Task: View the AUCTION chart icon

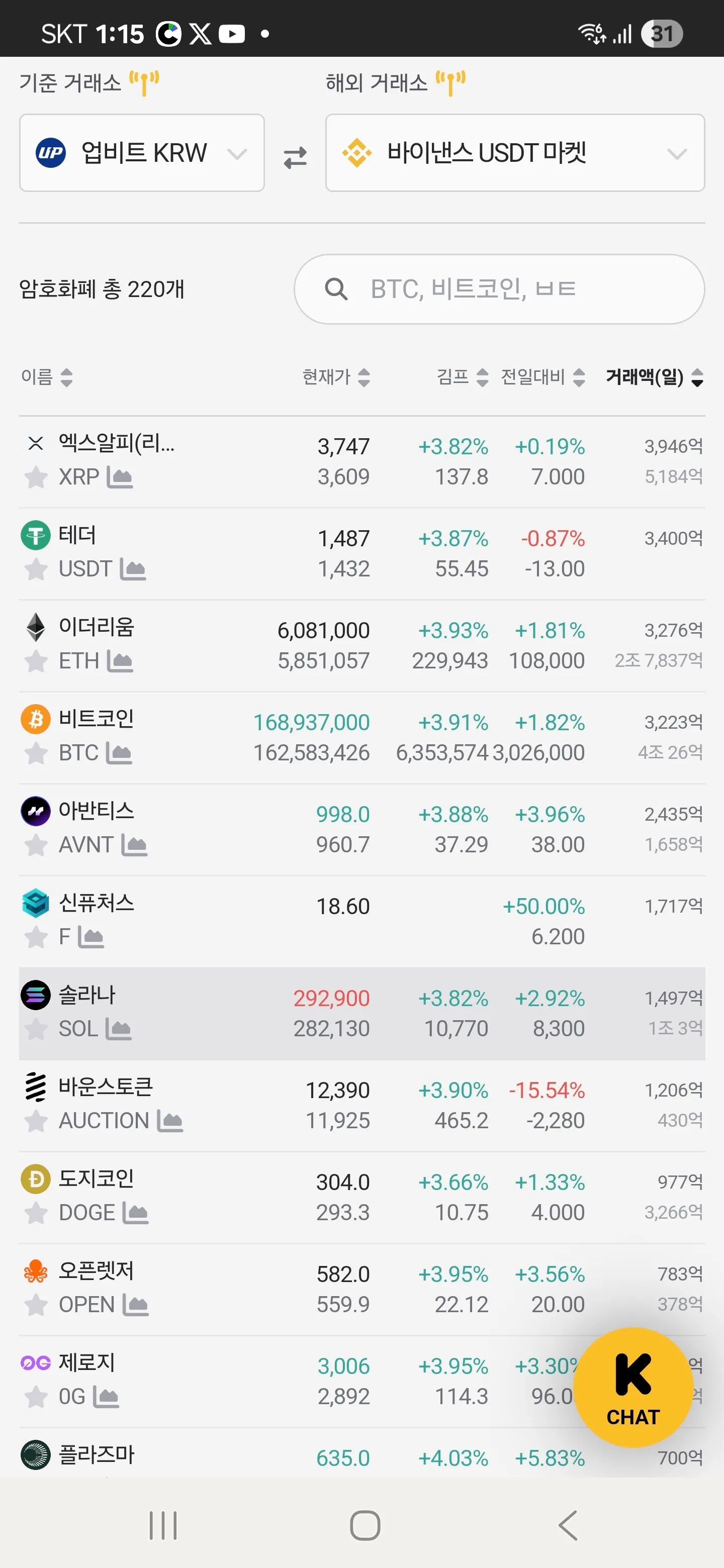Action: tap(170, 1121)
